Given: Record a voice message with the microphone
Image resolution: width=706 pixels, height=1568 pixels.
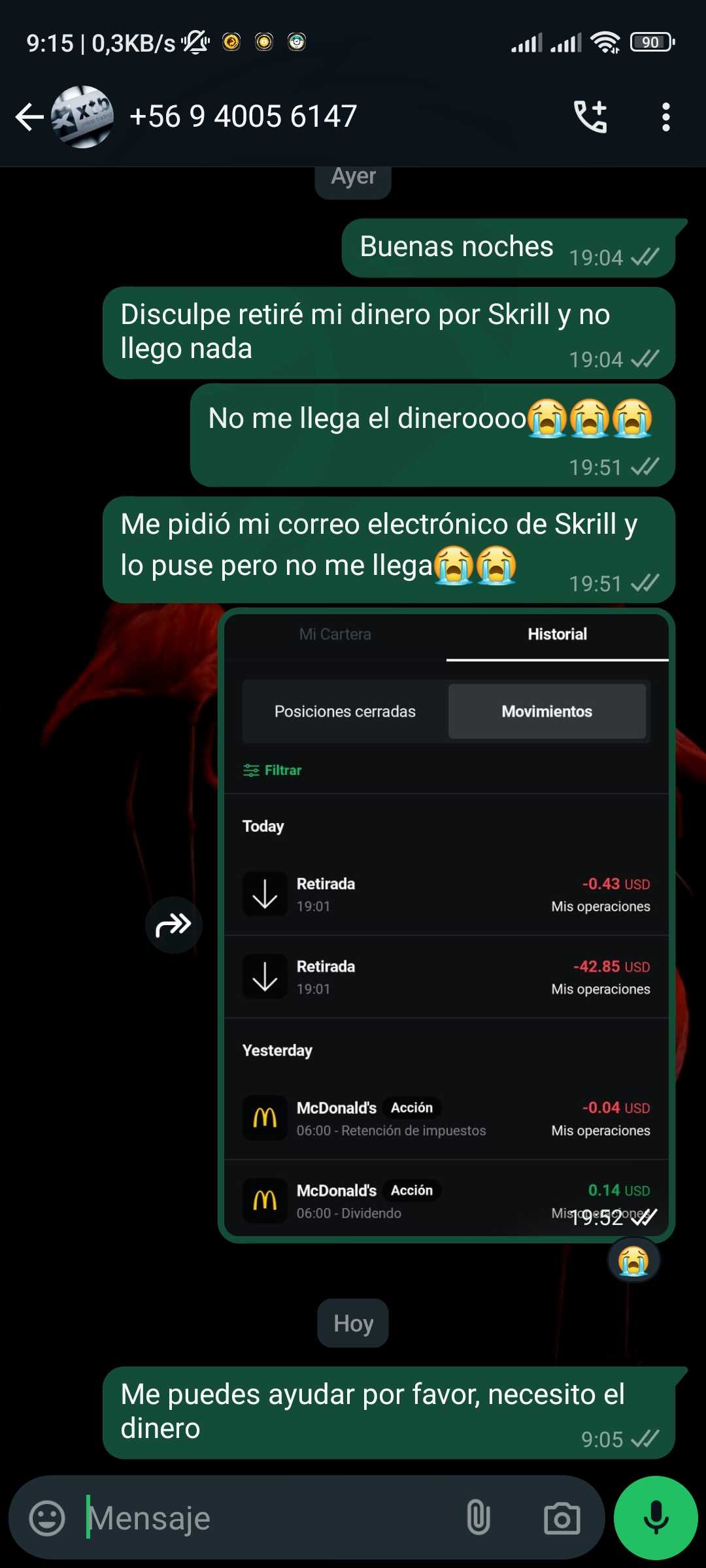Looking at the screenshot, I should pyautogui.click(x=656, y=1518).
